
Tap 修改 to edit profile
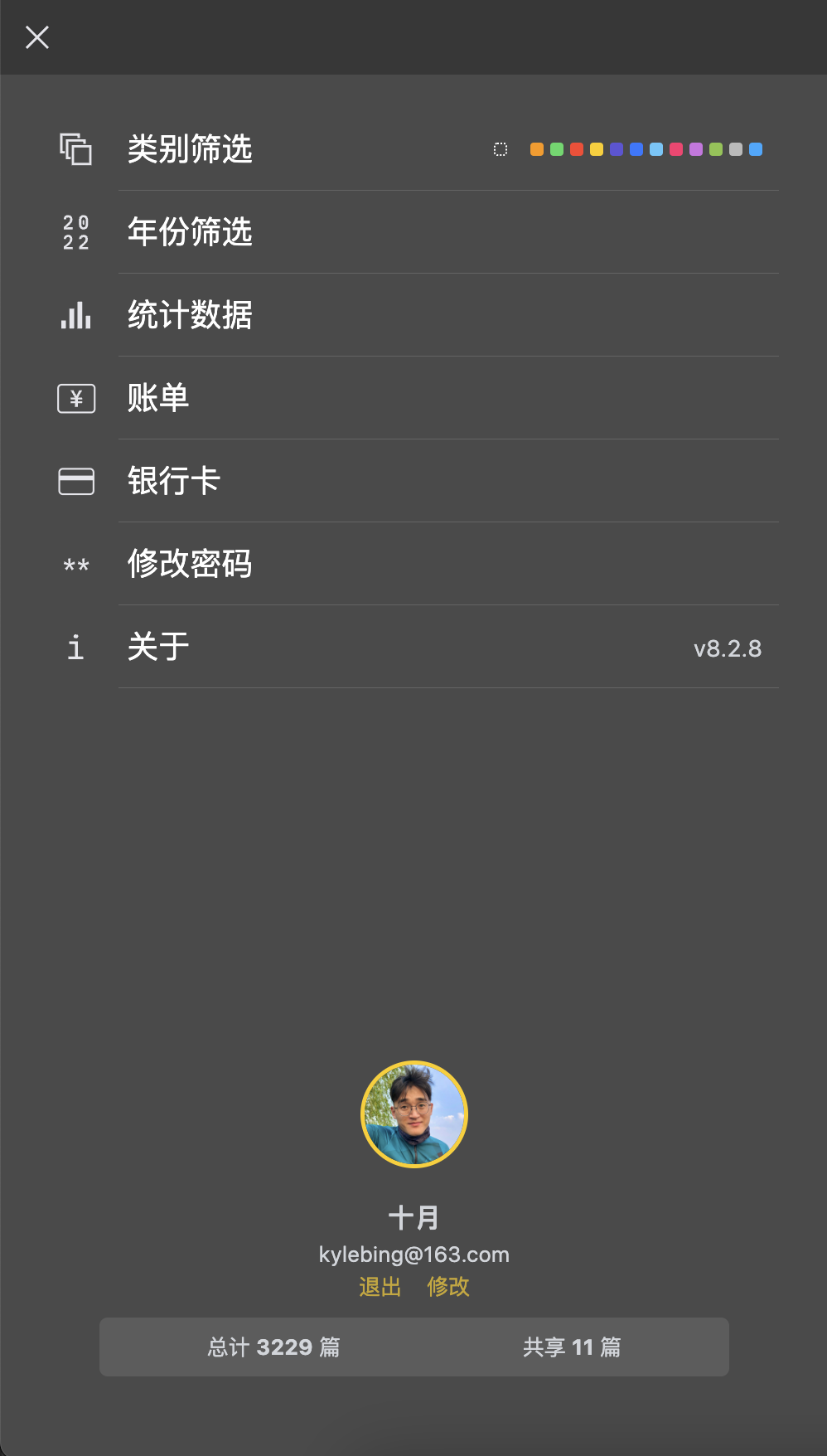448,1287
